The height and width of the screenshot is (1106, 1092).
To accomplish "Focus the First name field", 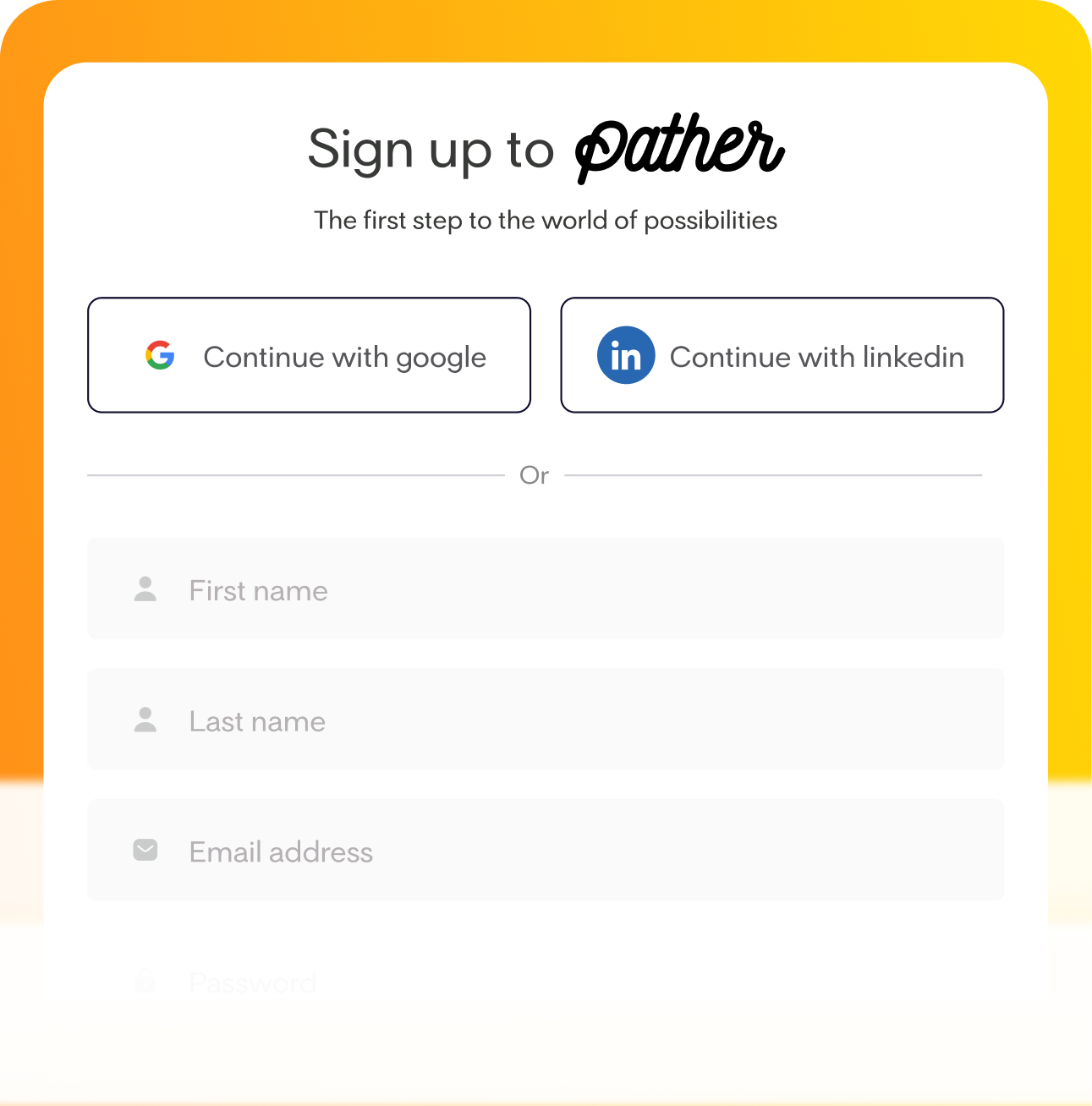I will [x=546, y=589].
